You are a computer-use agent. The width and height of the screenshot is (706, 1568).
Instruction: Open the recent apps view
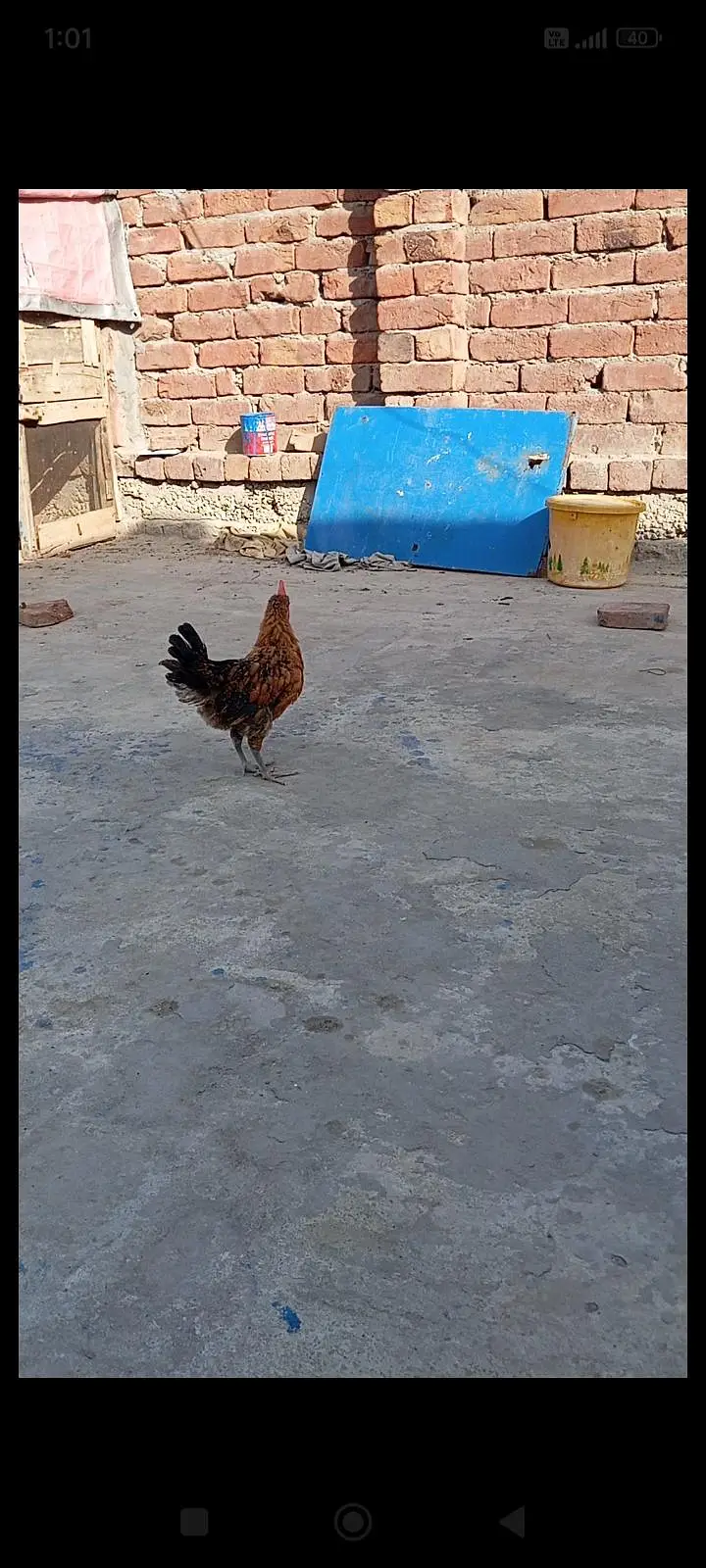(194, 1522)
